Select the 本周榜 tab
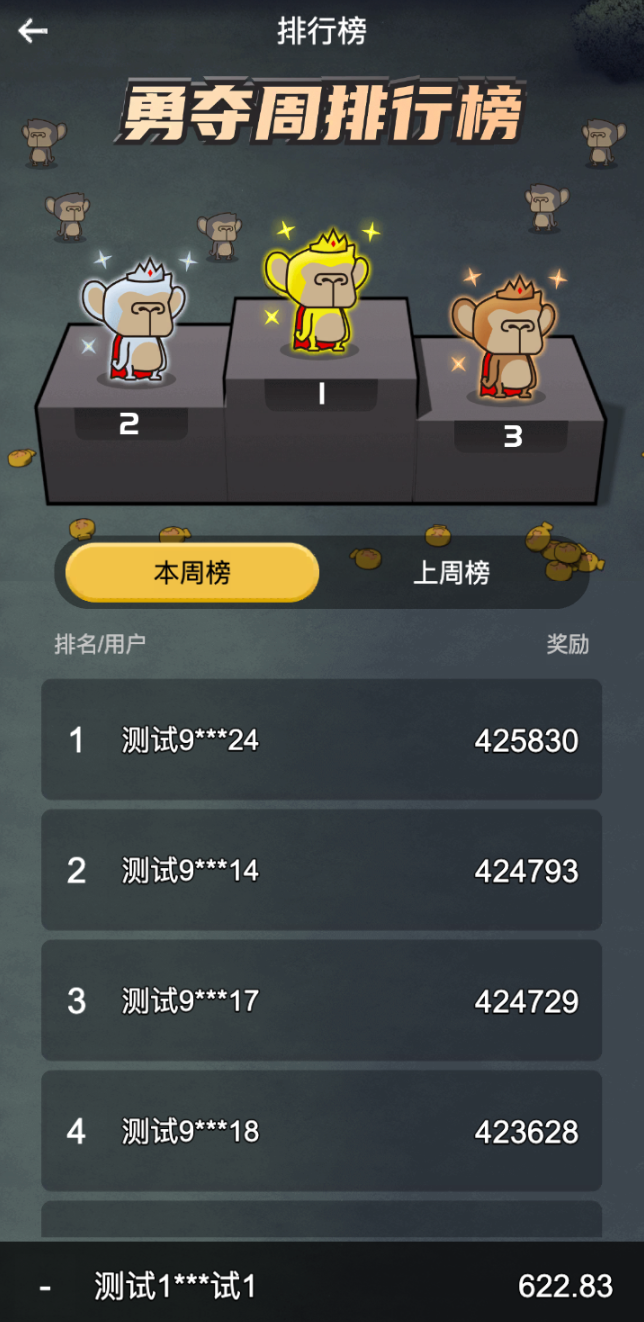The width and height of the screenshot is (644, 1322). click(192, 573)
